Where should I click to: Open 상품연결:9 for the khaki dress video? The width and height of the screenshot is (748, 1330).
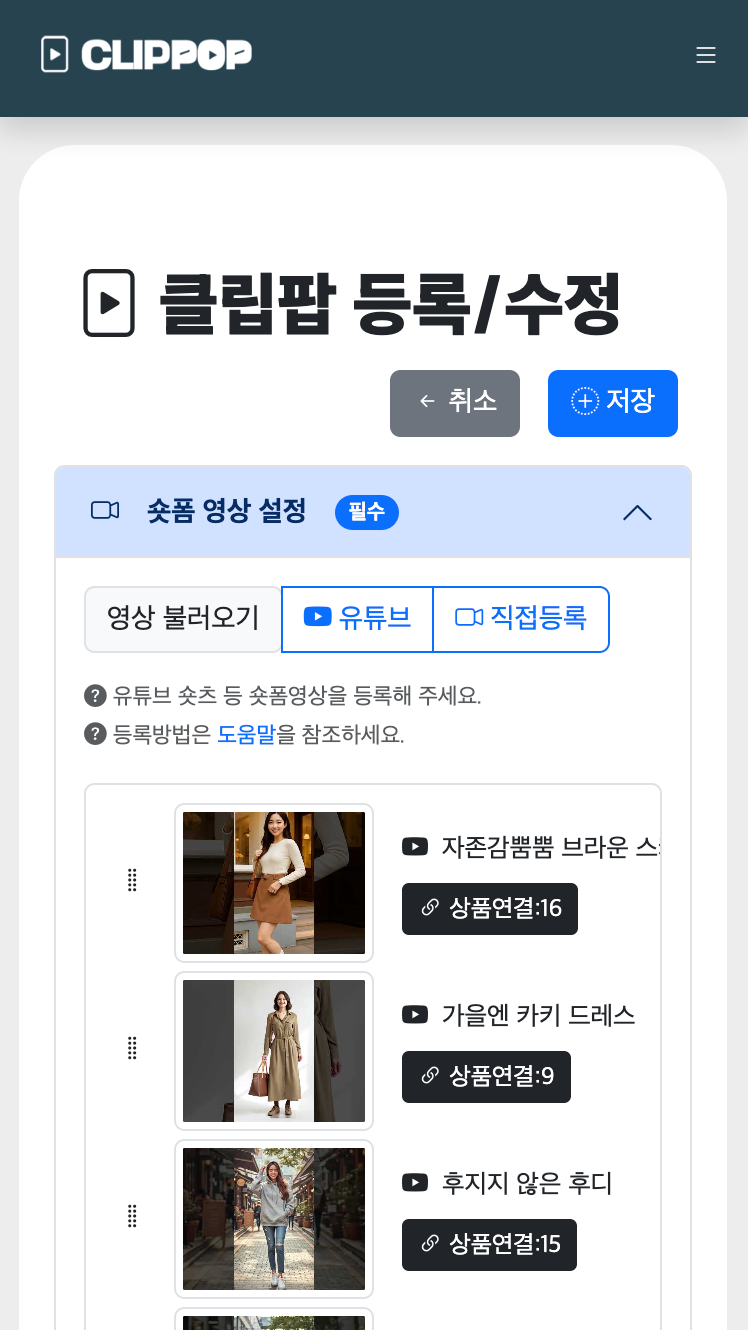click(486, 1077)
